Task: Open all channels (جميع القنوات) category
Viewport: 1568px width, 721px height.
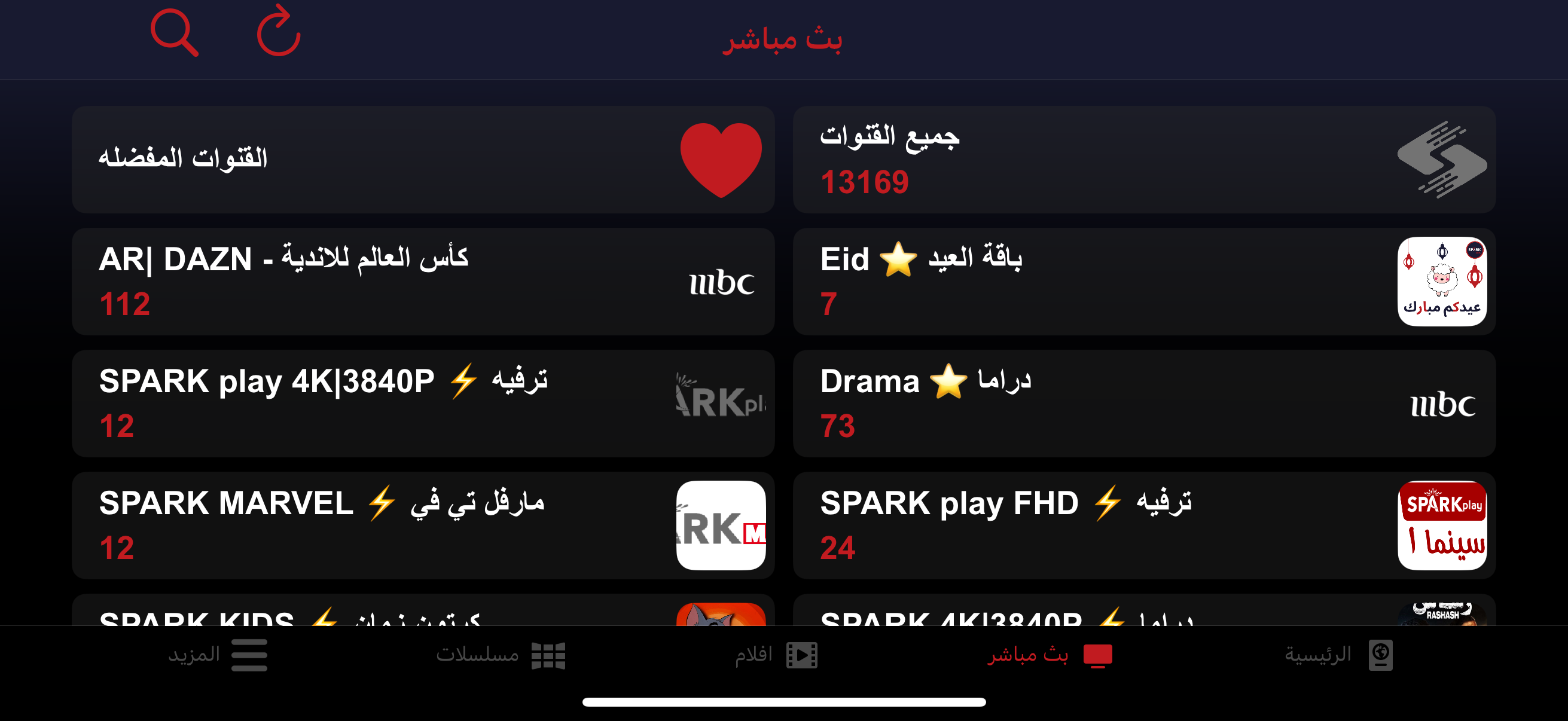Action: (1143, 160)
